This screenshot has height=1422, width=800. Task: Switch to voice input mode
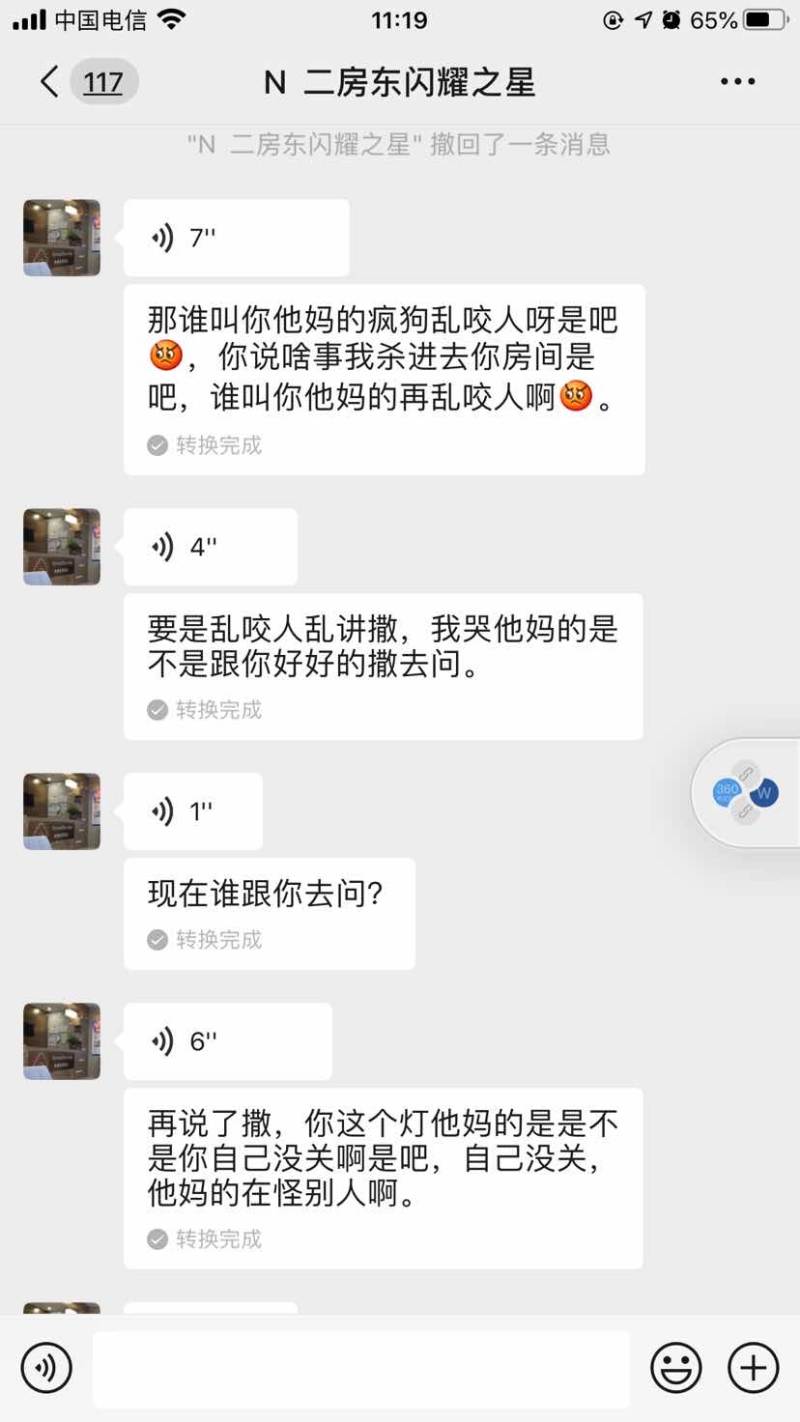point(46,1367)
